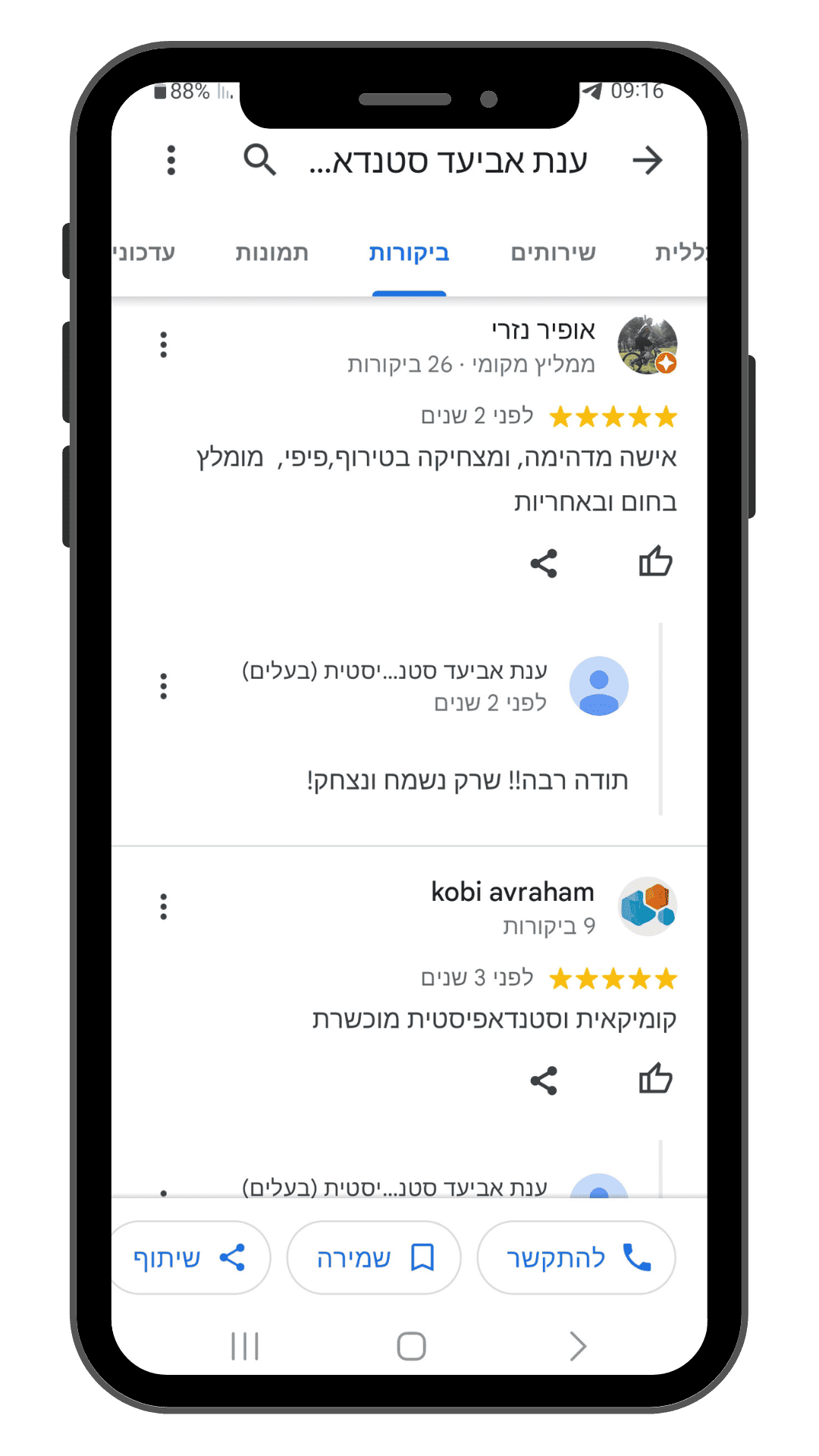Open the top overflow menu
Image resolution: width=819 pixels, height=1456 pixels.
(171, 161)
